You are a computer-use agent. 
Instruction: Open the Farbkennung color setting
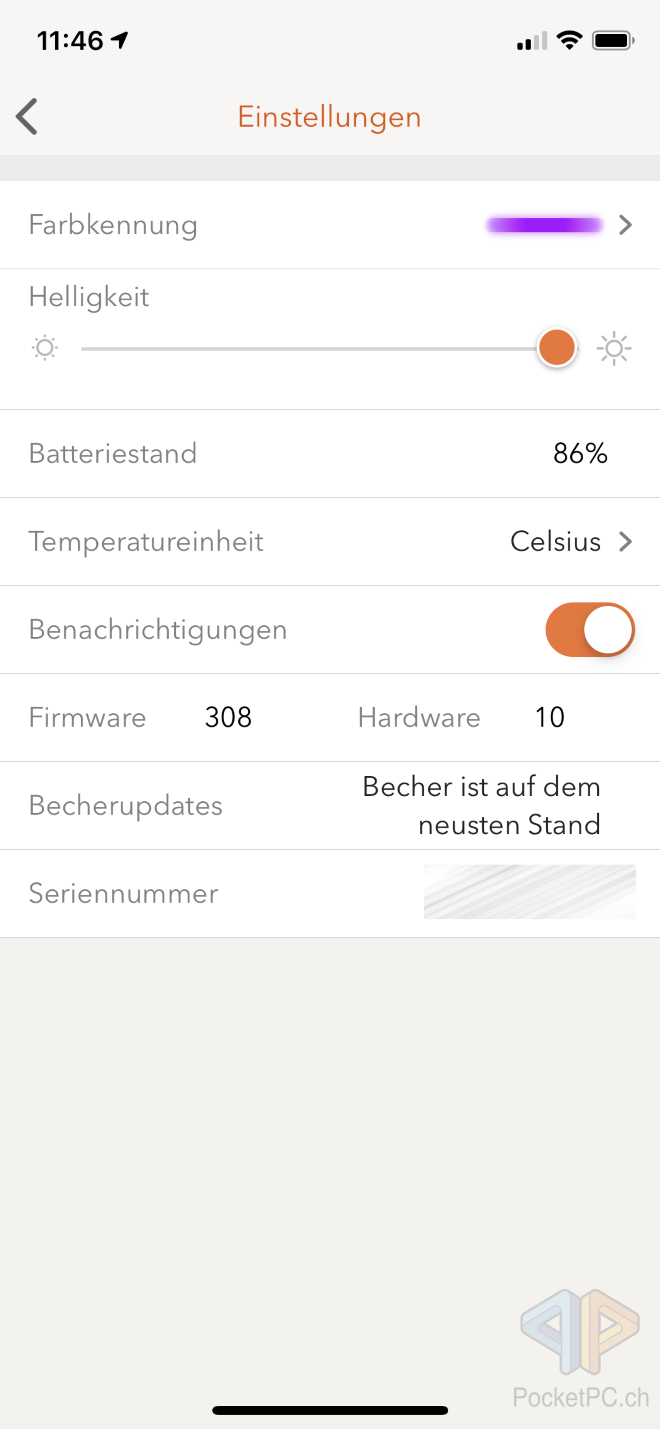pyautogui.click(x=330, y=225)
